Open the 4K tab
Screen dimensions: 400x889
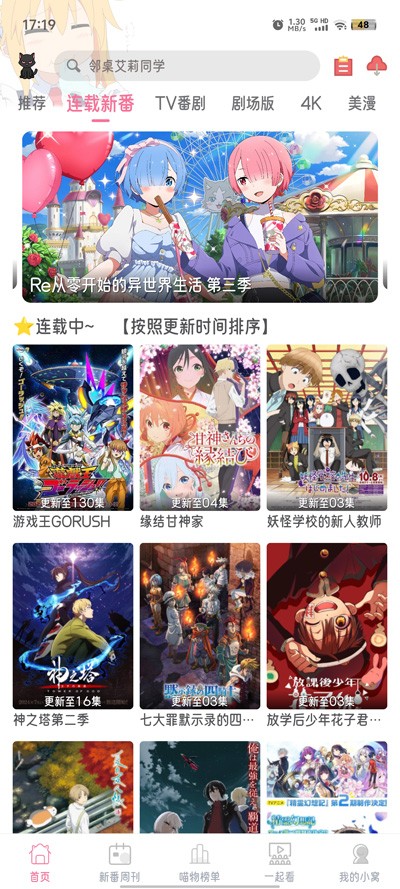point(311,104)
